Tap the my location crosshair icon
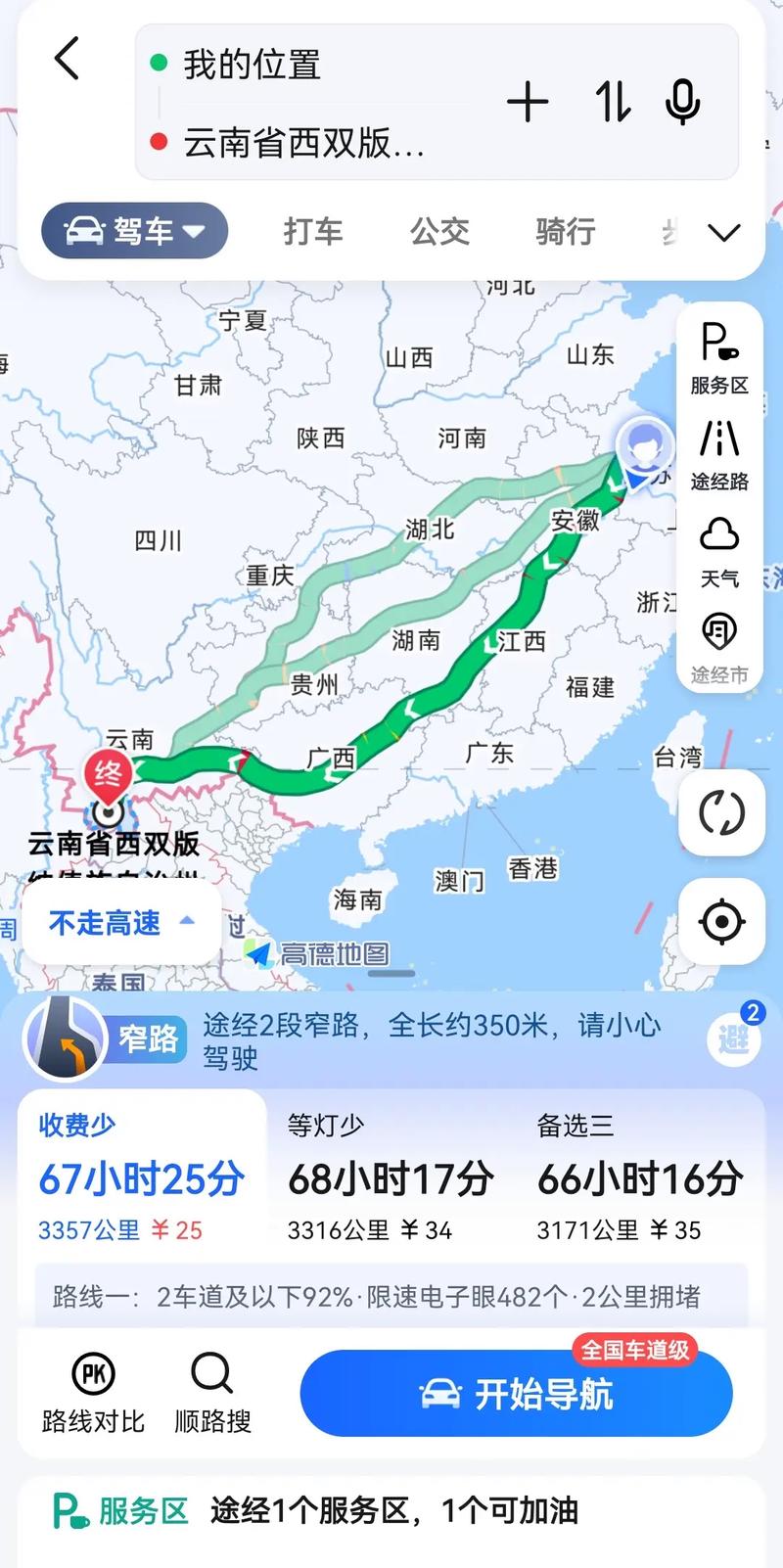783x1568 pixels. [x=720, y=921]
